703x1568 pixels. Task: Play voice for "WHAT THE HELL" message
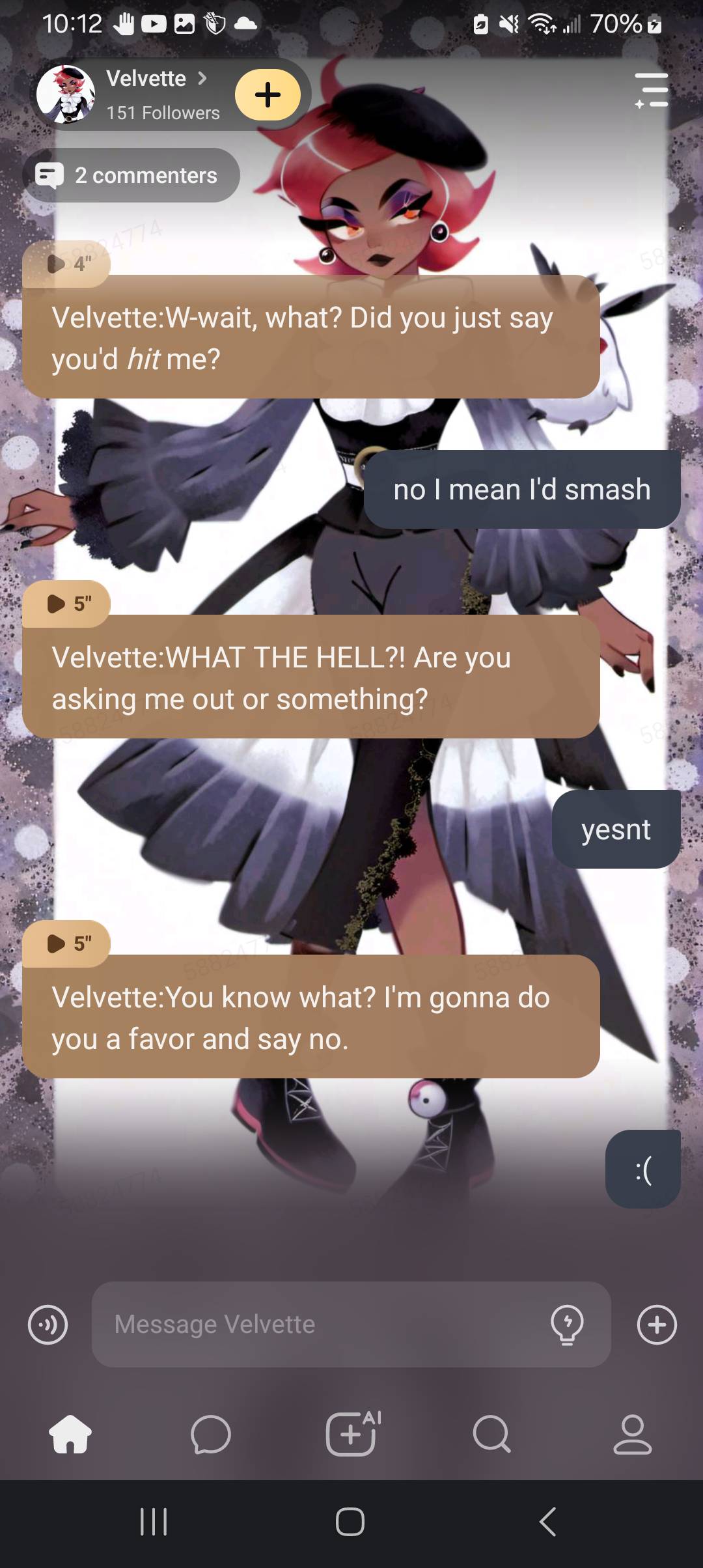tap(66, 604)
